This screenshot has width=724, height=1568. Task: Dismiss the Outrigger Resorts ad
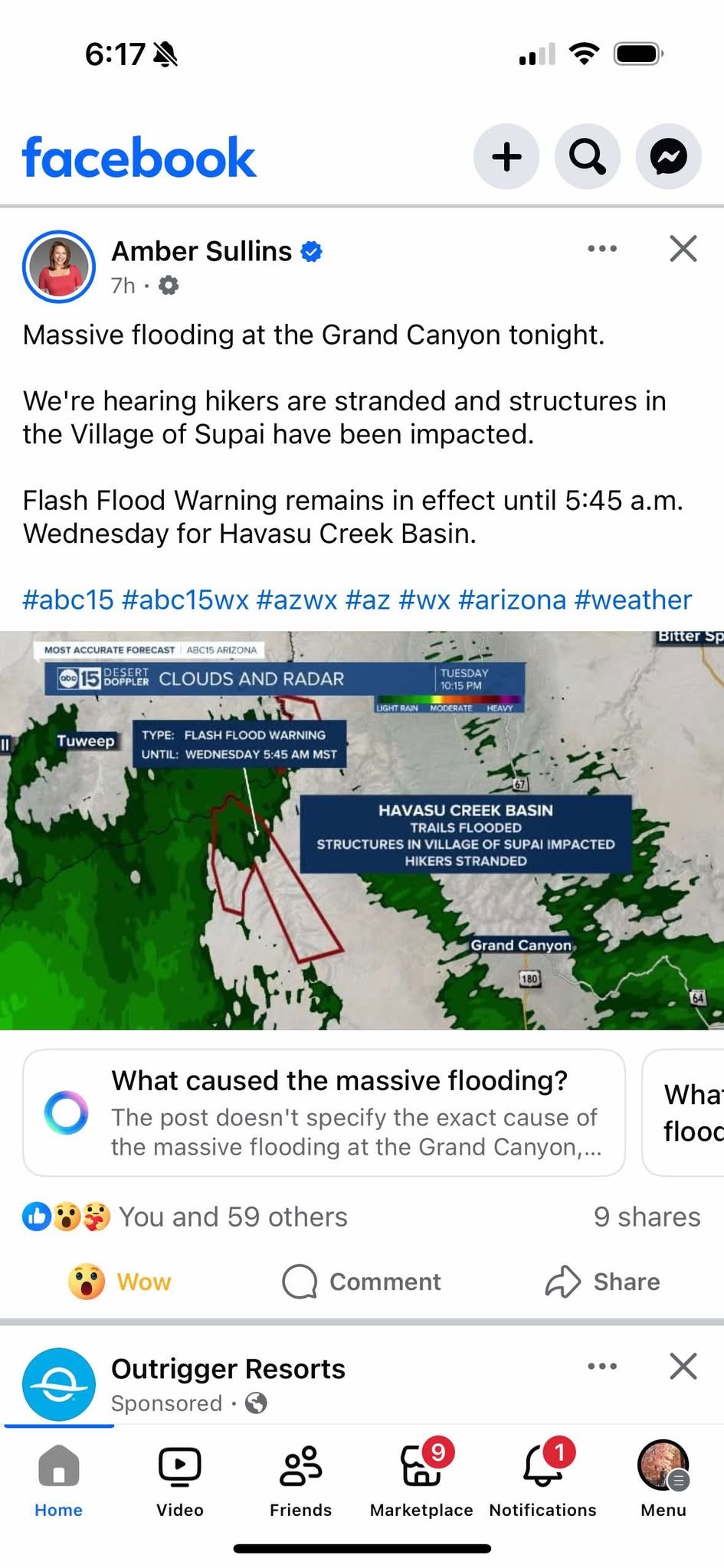point(683,1366)
